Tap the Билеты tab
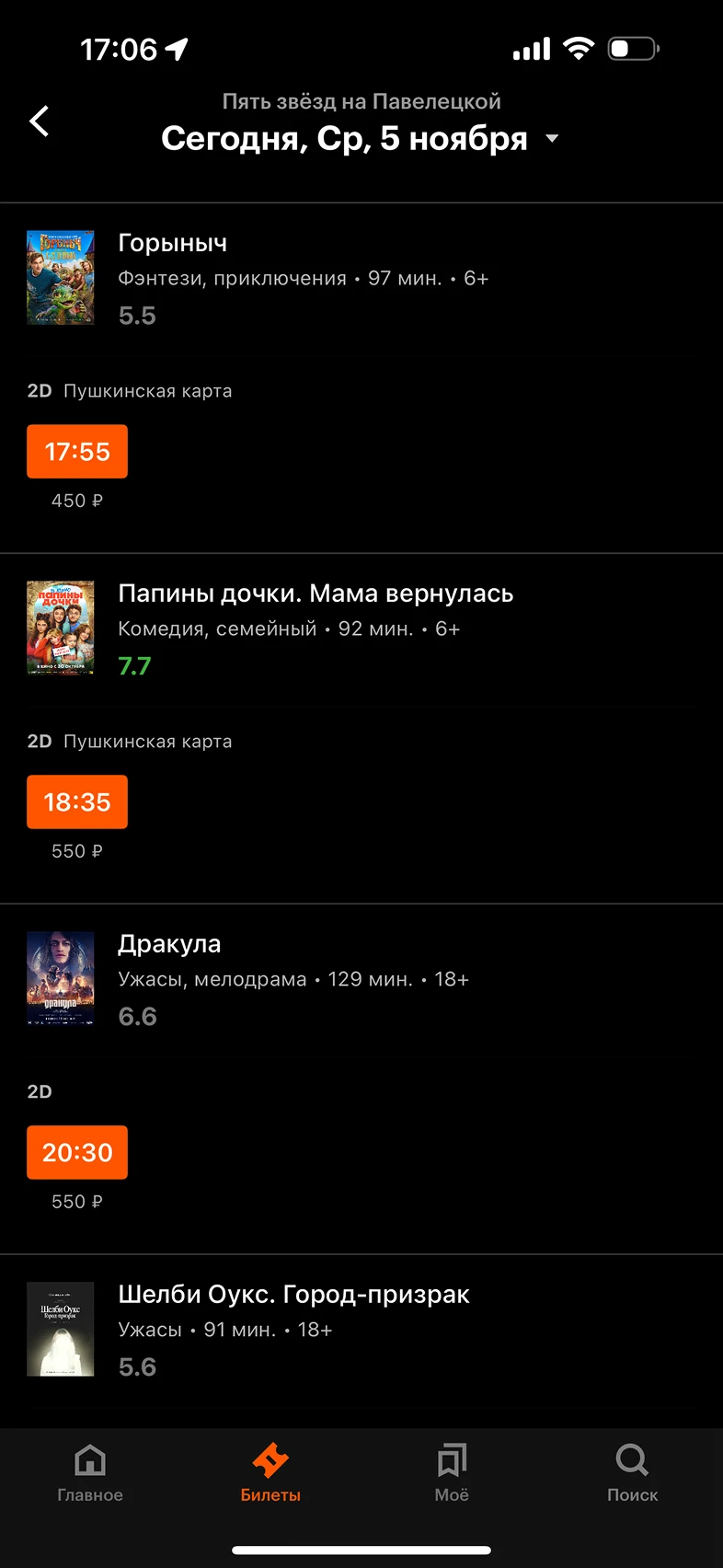The image size is (723, 1568). (270, 1473)
